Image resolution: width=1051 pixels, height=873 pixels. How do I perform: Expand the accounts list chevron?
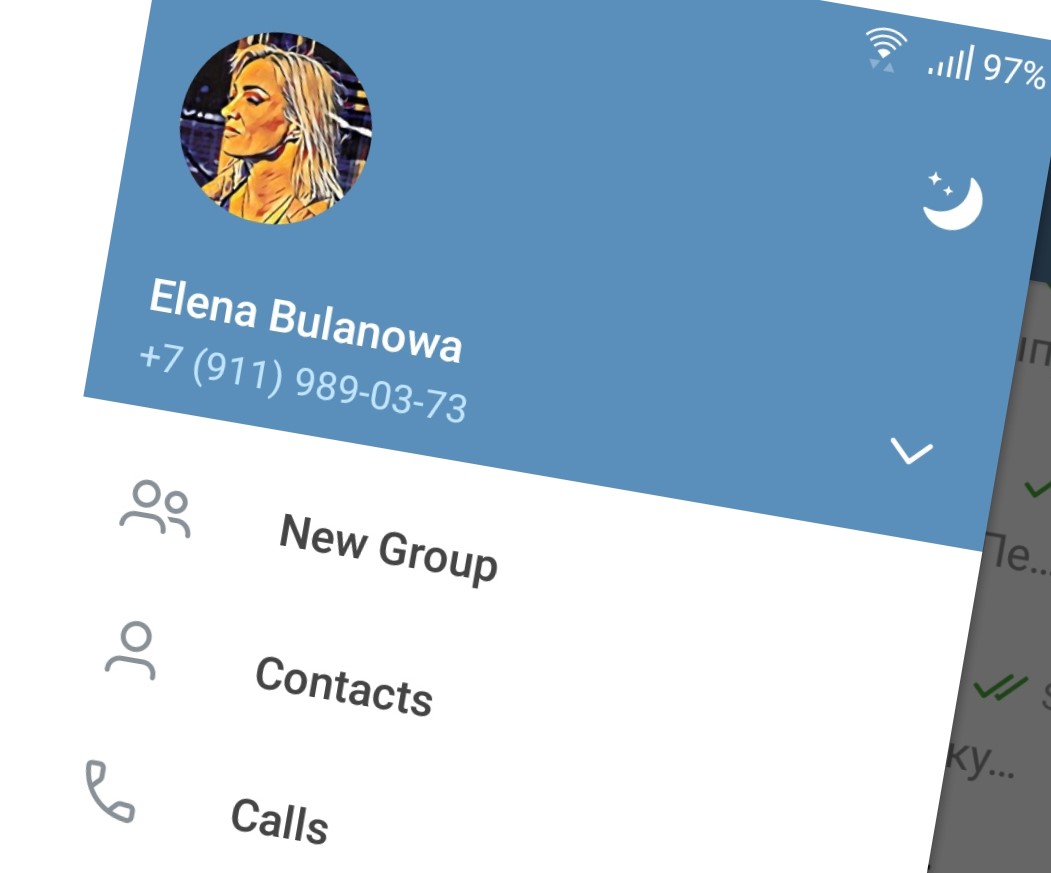pos(911,453)
